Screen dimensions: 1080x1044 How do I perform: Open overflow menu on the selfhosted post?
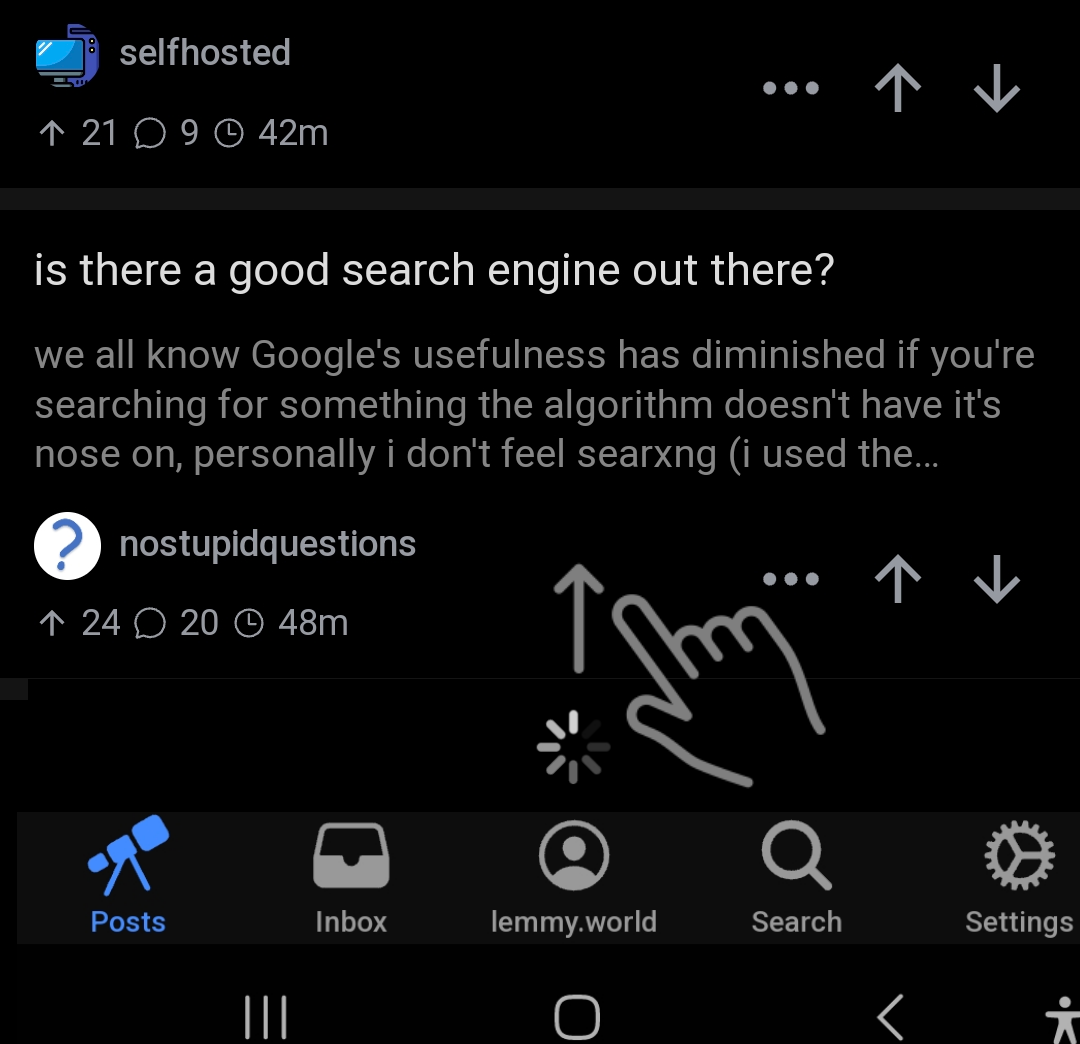(791, 89)
